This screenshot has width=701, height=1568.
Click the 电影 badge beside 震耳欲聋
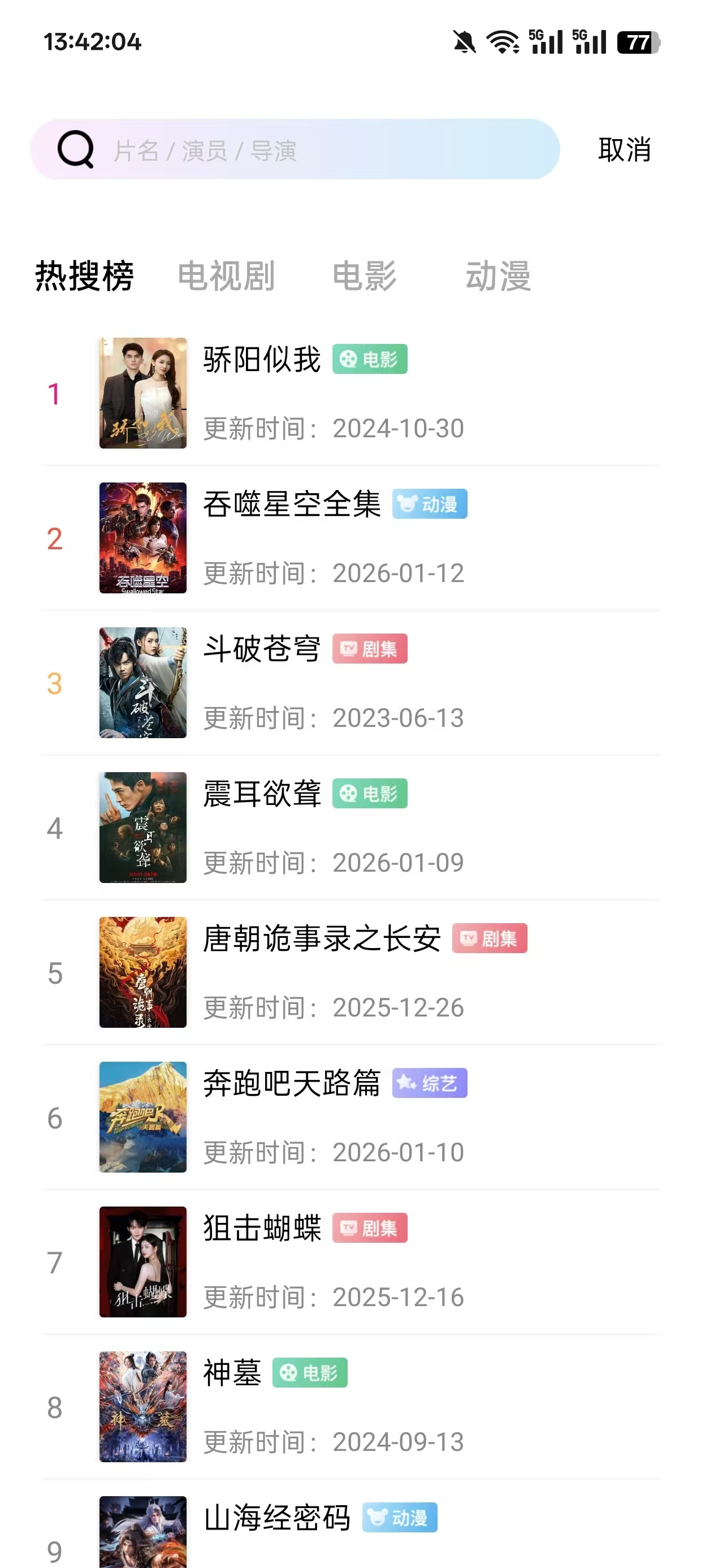coord(370,793)
